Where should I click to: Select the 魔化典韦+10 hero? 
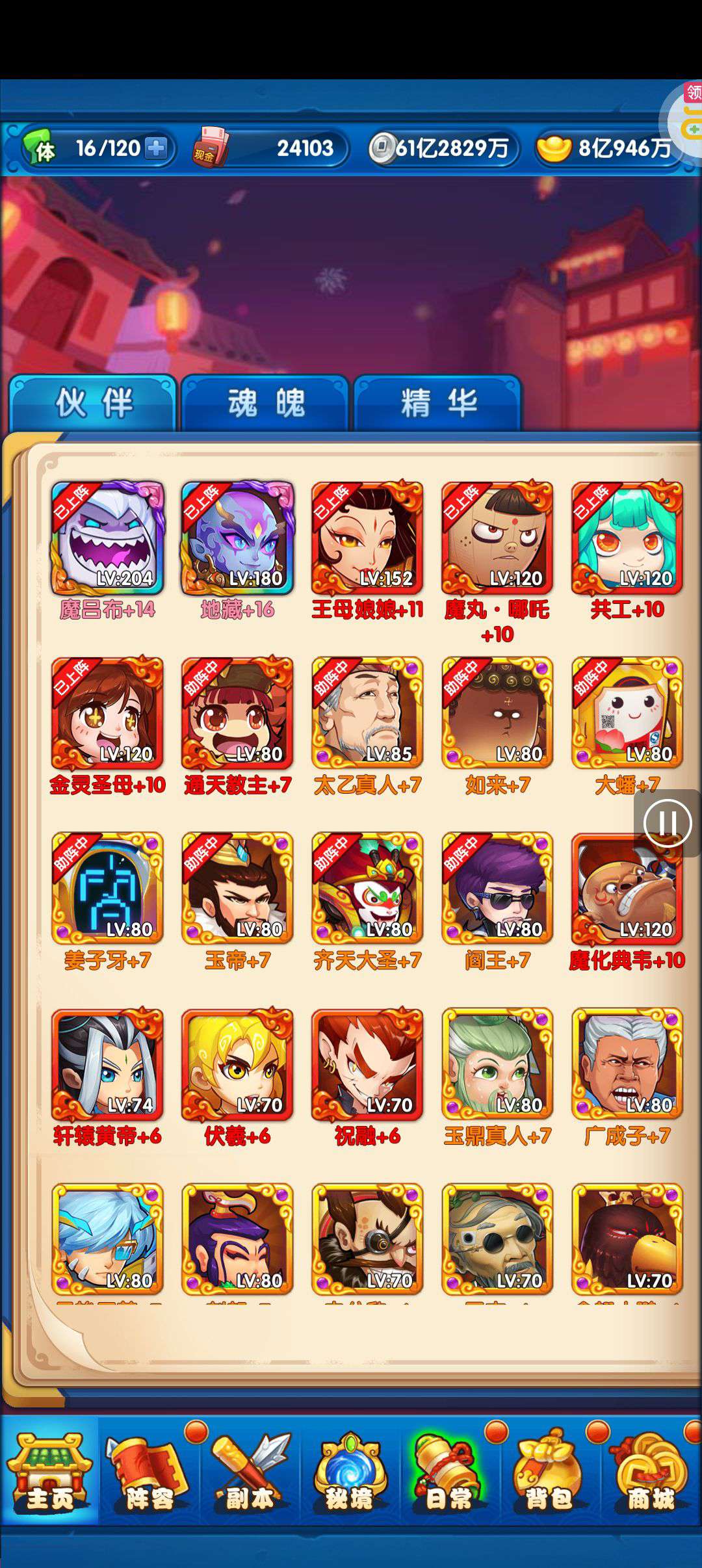627,889
